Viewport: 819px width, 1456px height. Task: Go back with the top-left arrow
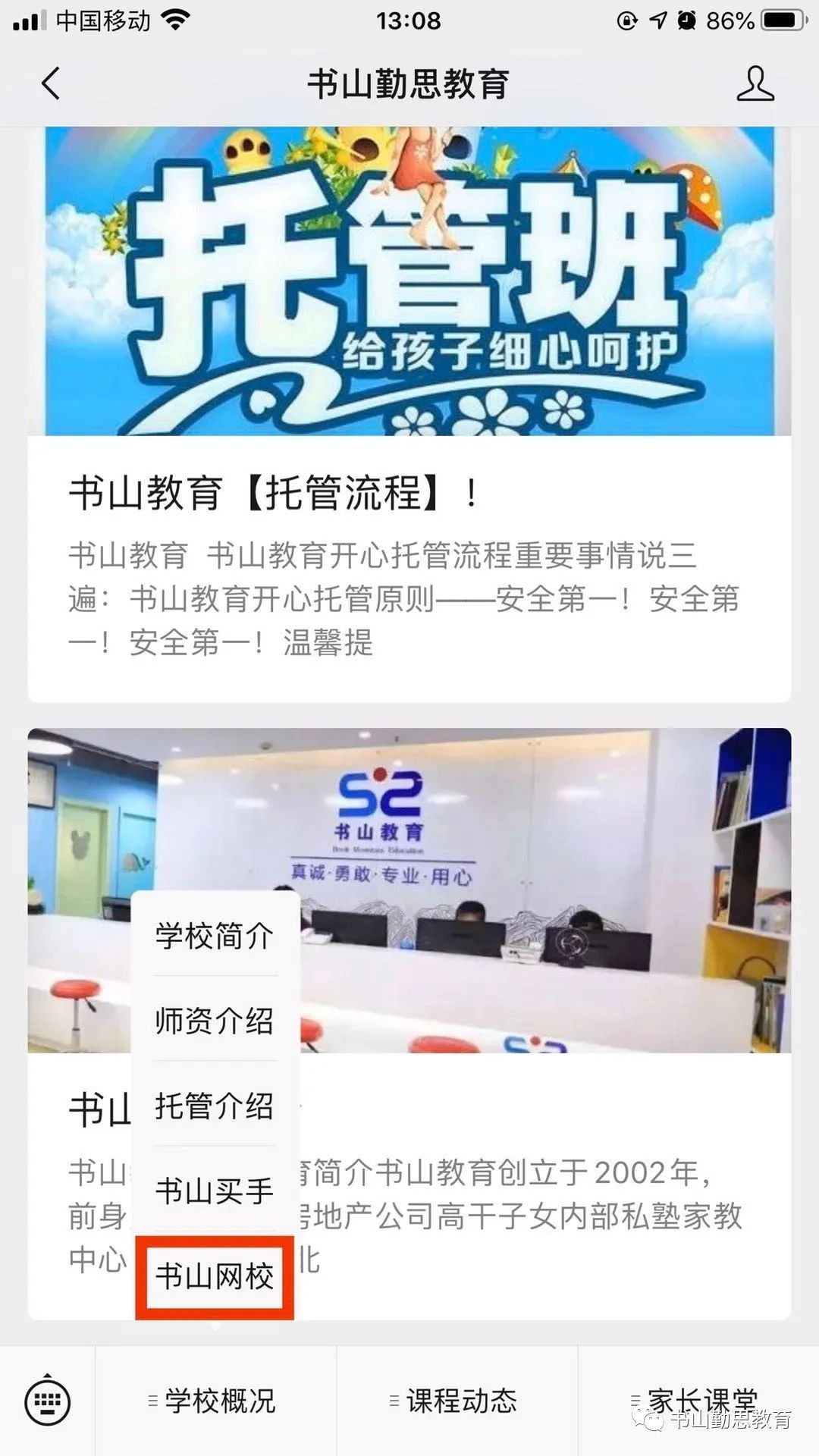click(51, 83)
